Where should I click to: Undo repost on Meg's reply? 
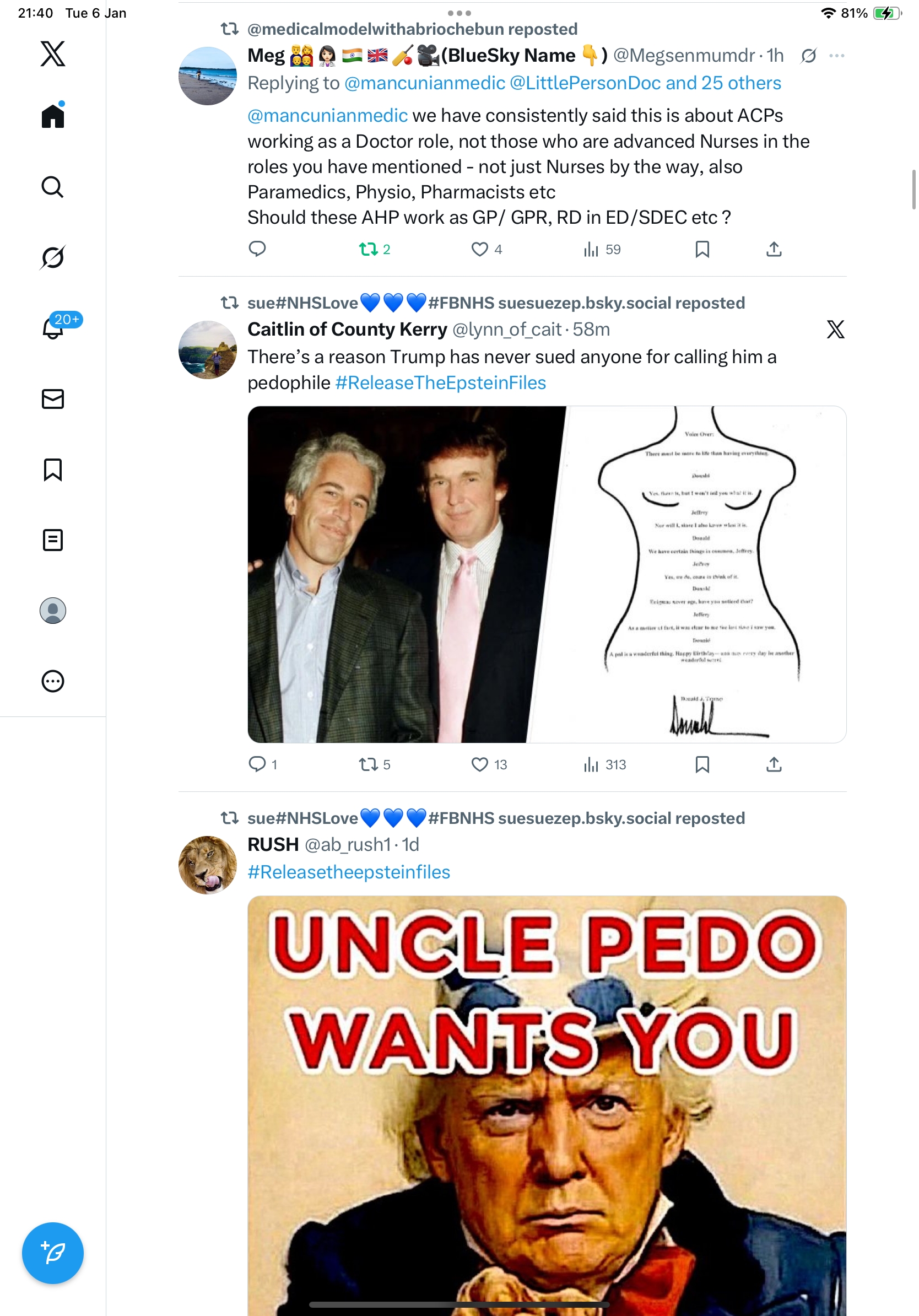(369, 249)
